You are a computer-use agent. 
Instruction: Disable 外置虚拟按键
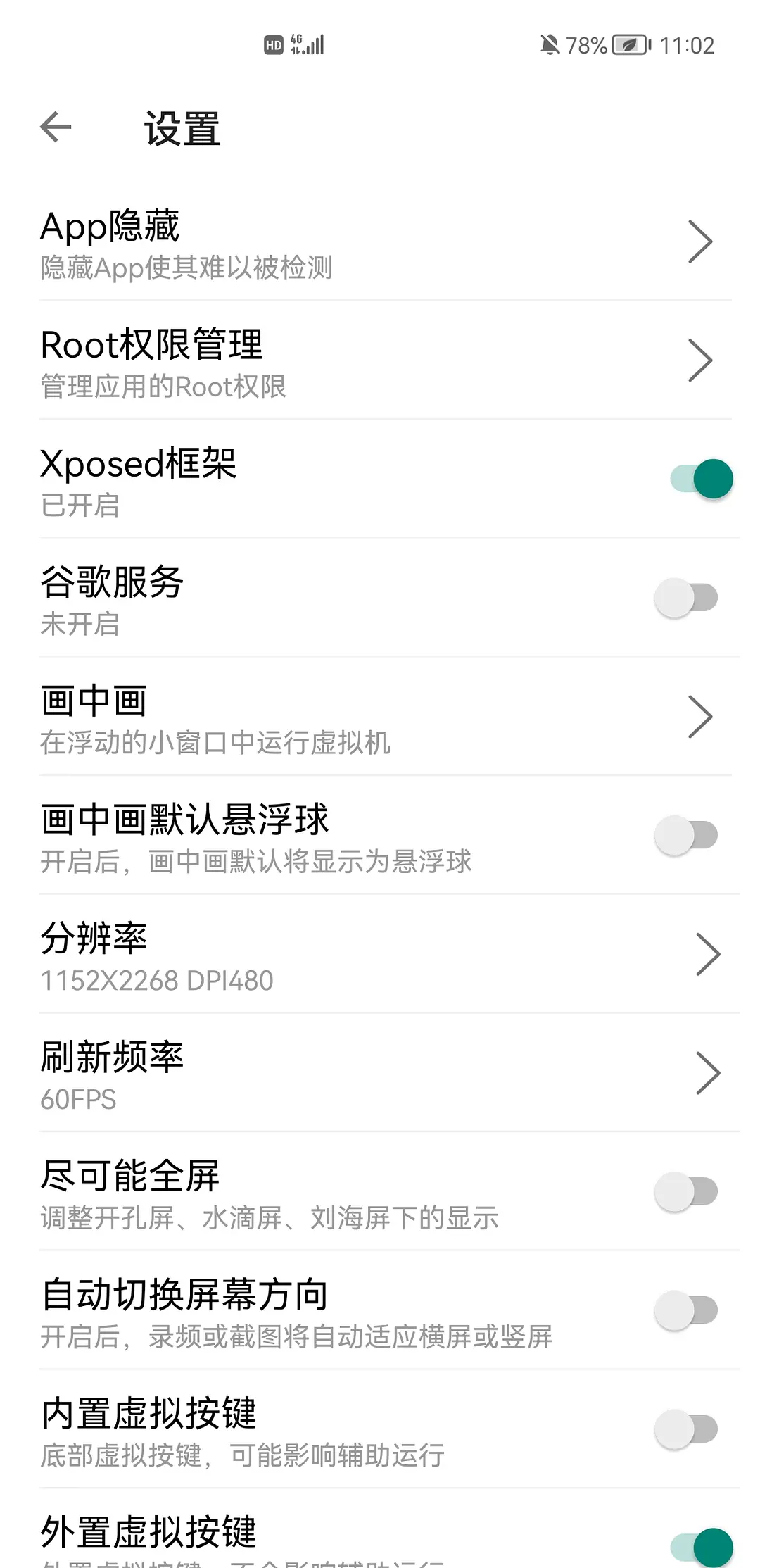[702, 1547]
